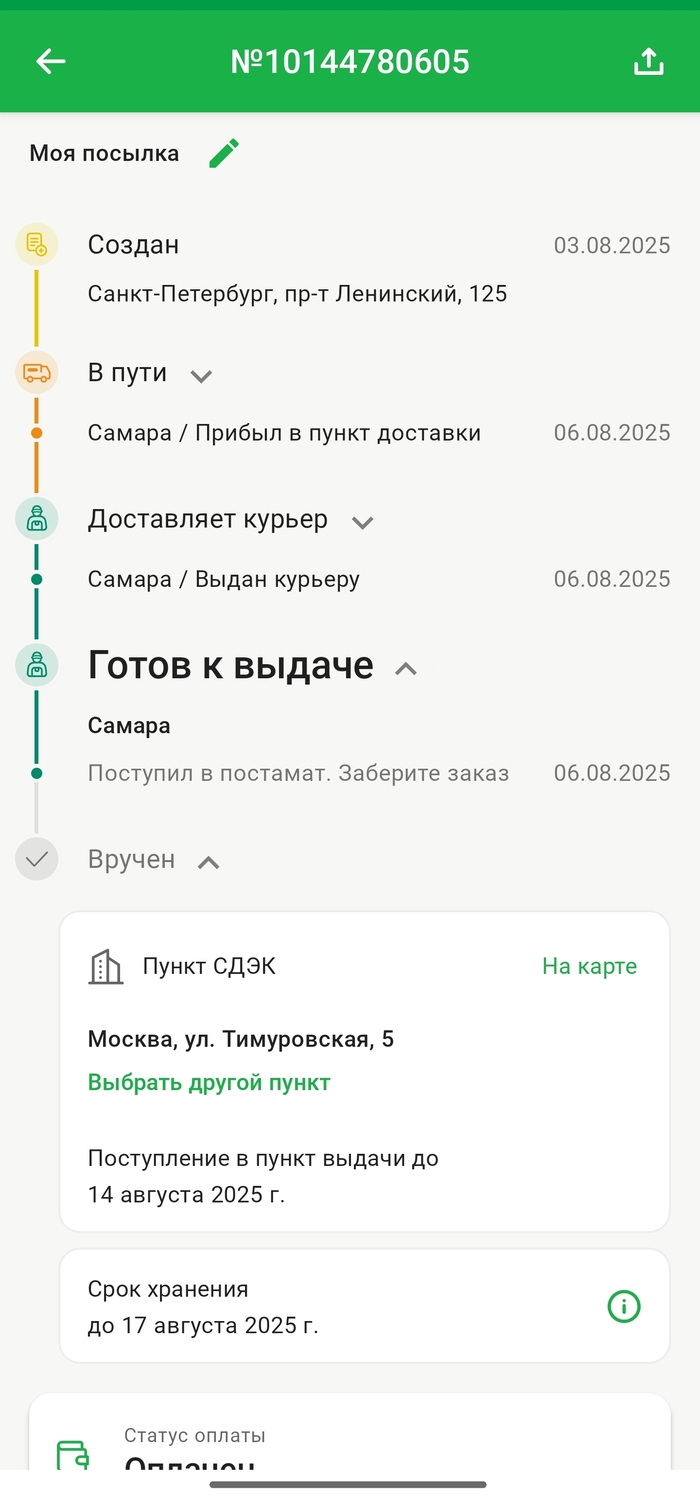Edit the parcel name 'Моя посылка'
Viewport: 700px width, 1499px height.
224,154
